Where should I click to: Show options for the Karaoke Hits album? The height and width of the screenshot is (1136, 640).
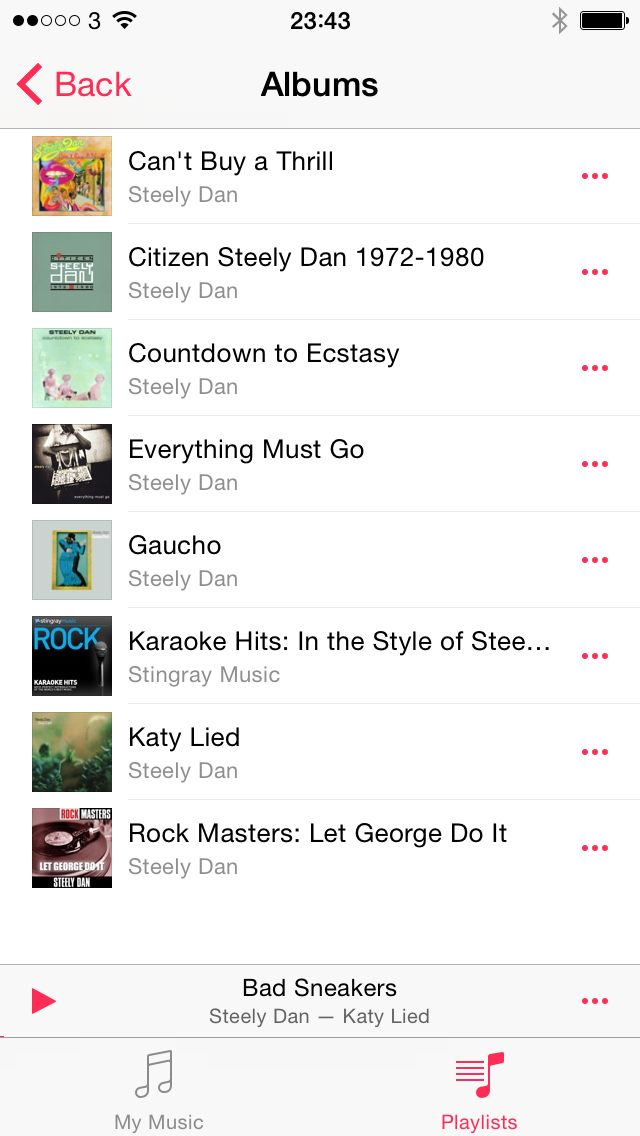594,656
